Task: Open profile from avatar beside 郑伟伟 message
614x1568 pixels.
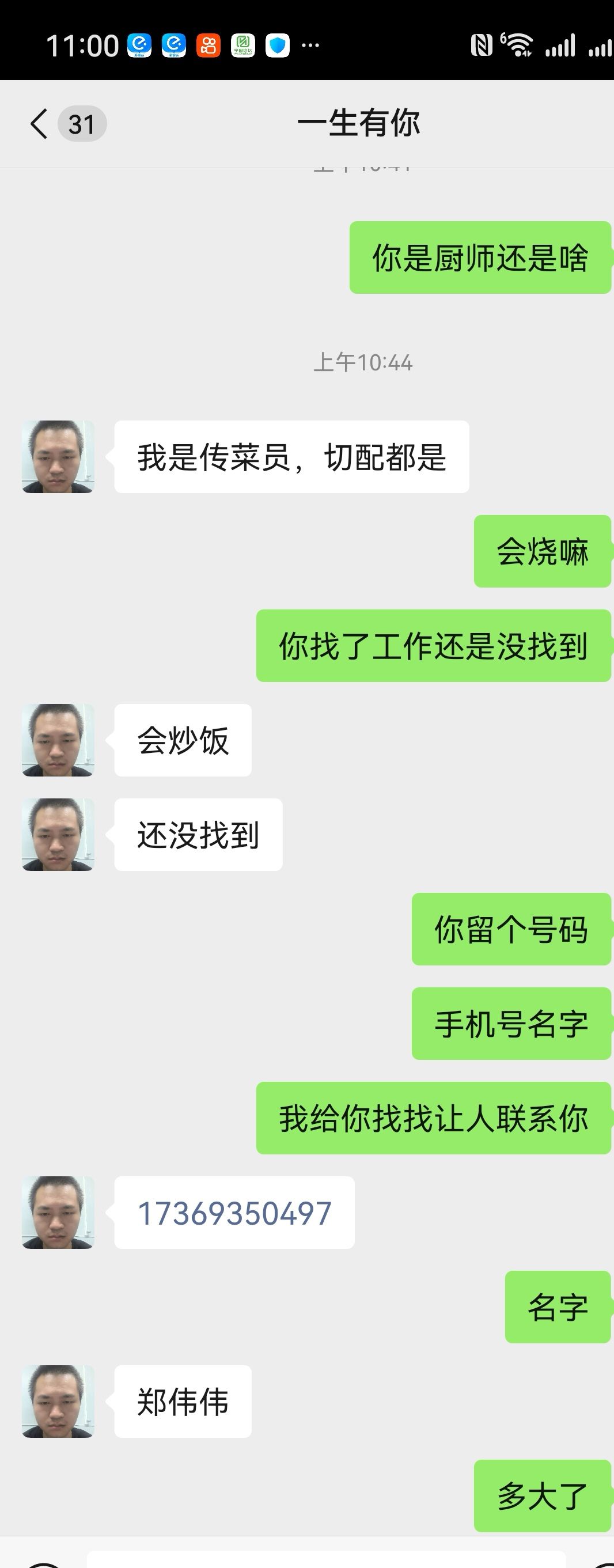Action: click(58, 1401)
